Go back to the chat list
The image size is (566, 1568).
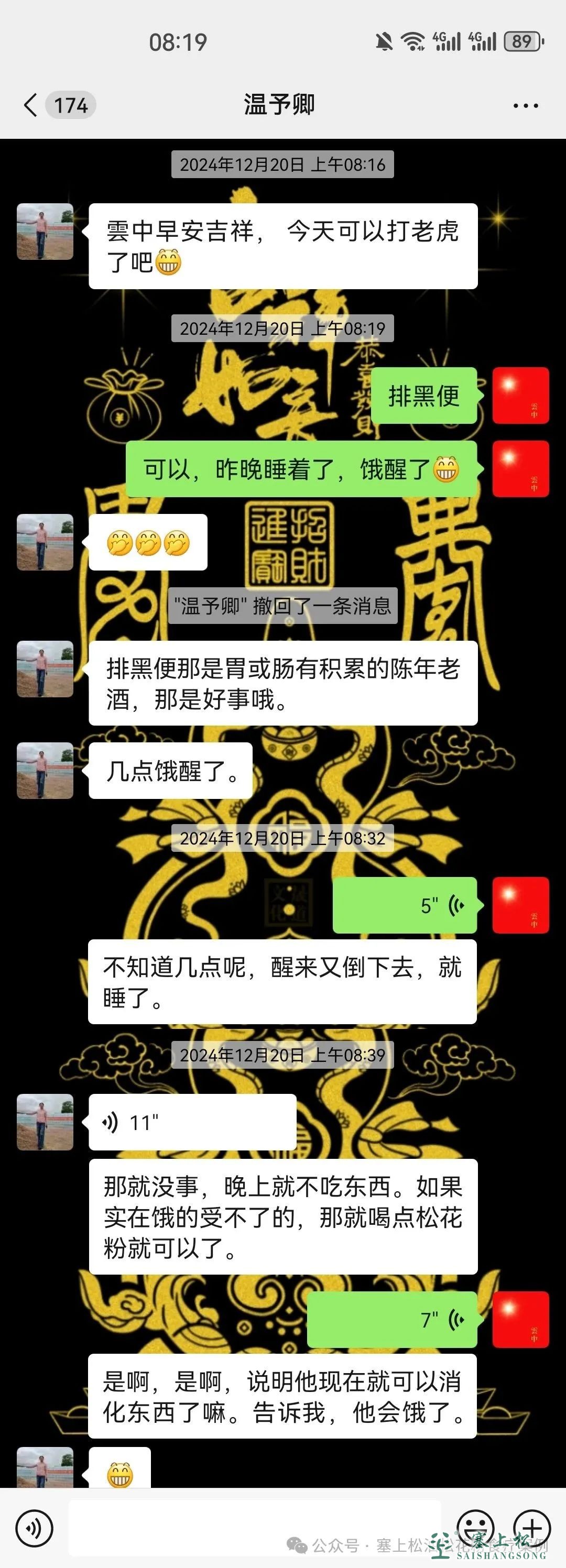(31, 105)
